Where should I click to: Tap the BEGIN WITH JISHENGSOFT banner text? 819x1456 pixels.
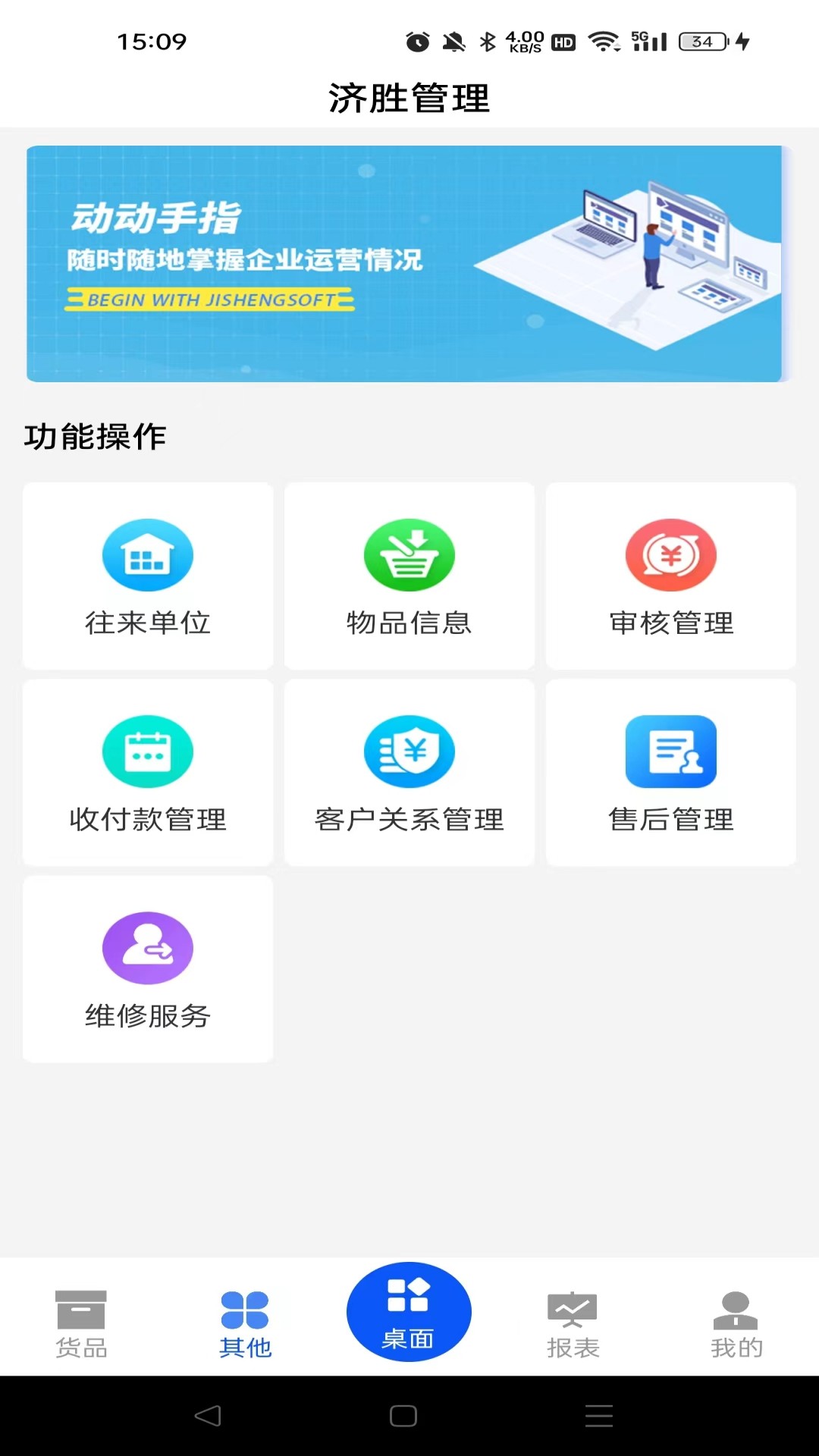pos(214,301)
